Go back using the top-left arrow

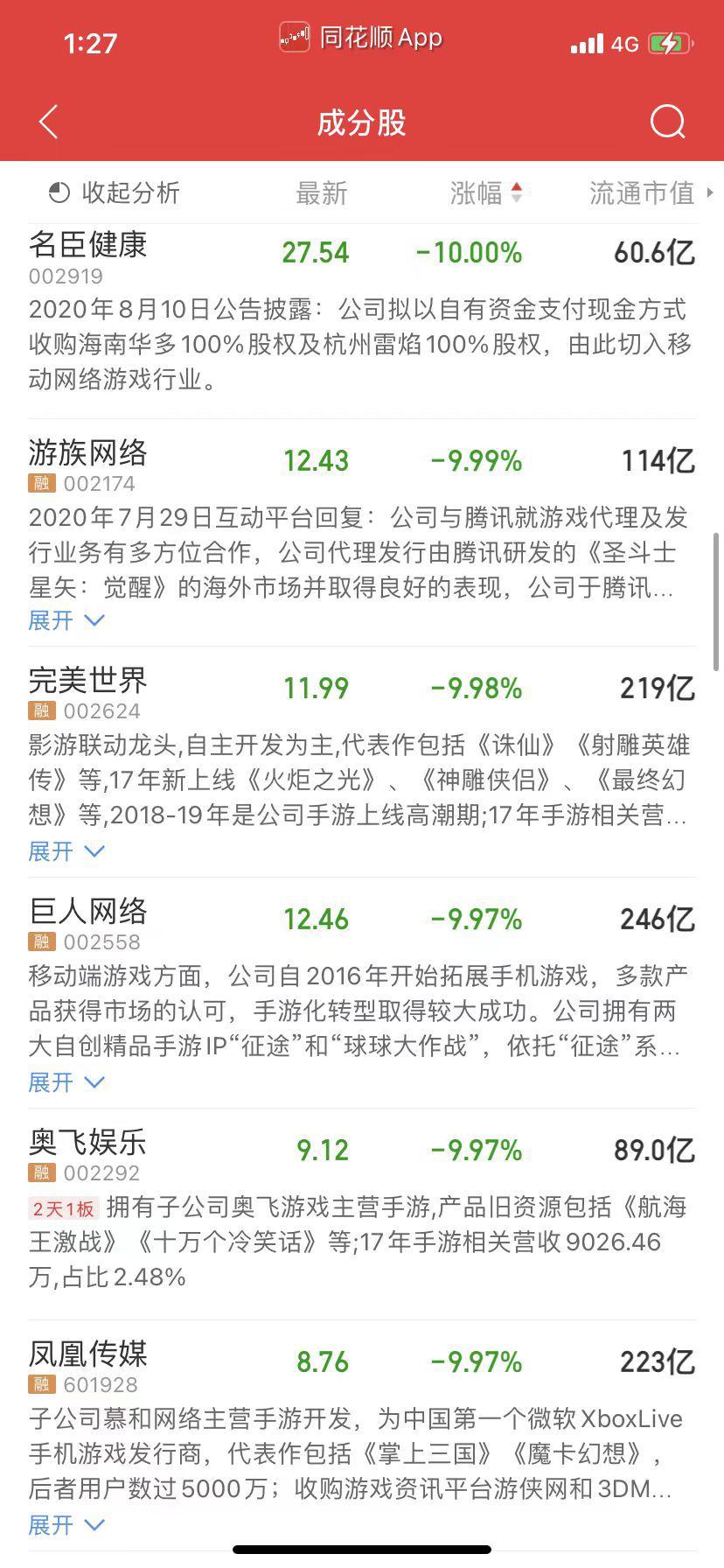(x=49, y=122)
